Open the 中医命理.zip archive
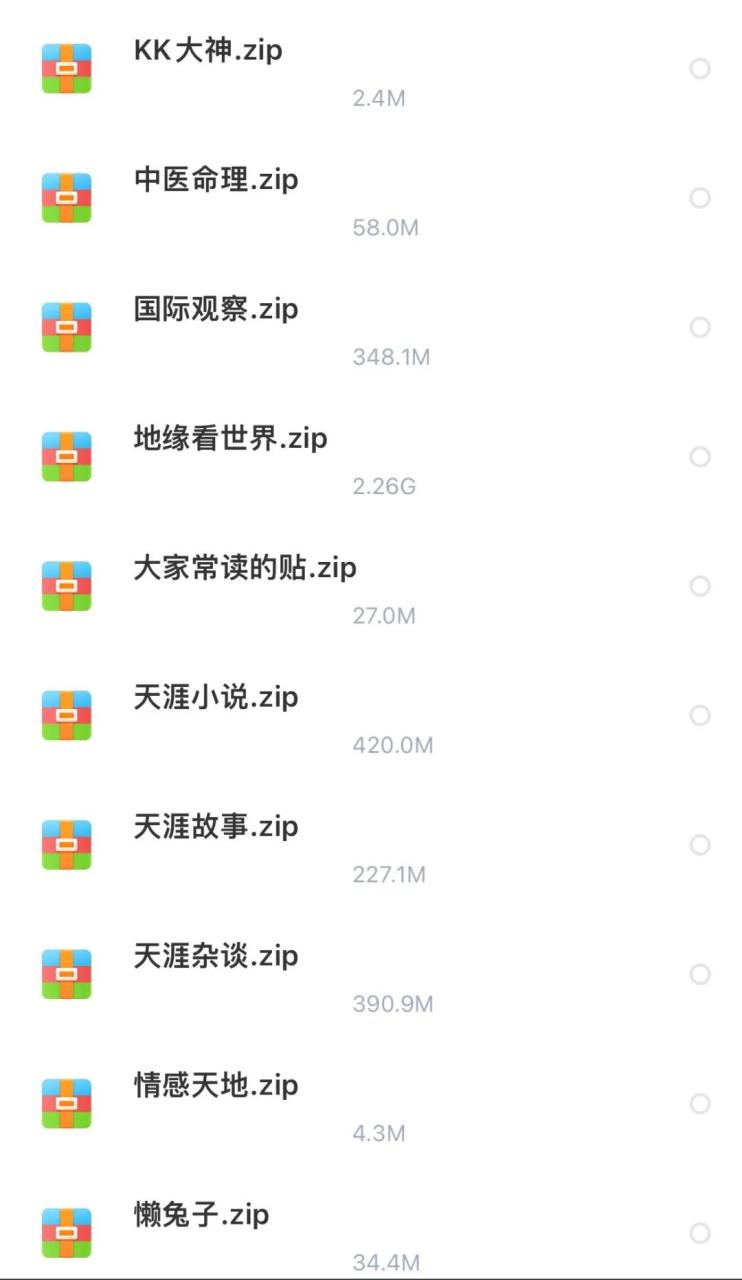Viewport: 742px width, 1280px height. point(216,180)
